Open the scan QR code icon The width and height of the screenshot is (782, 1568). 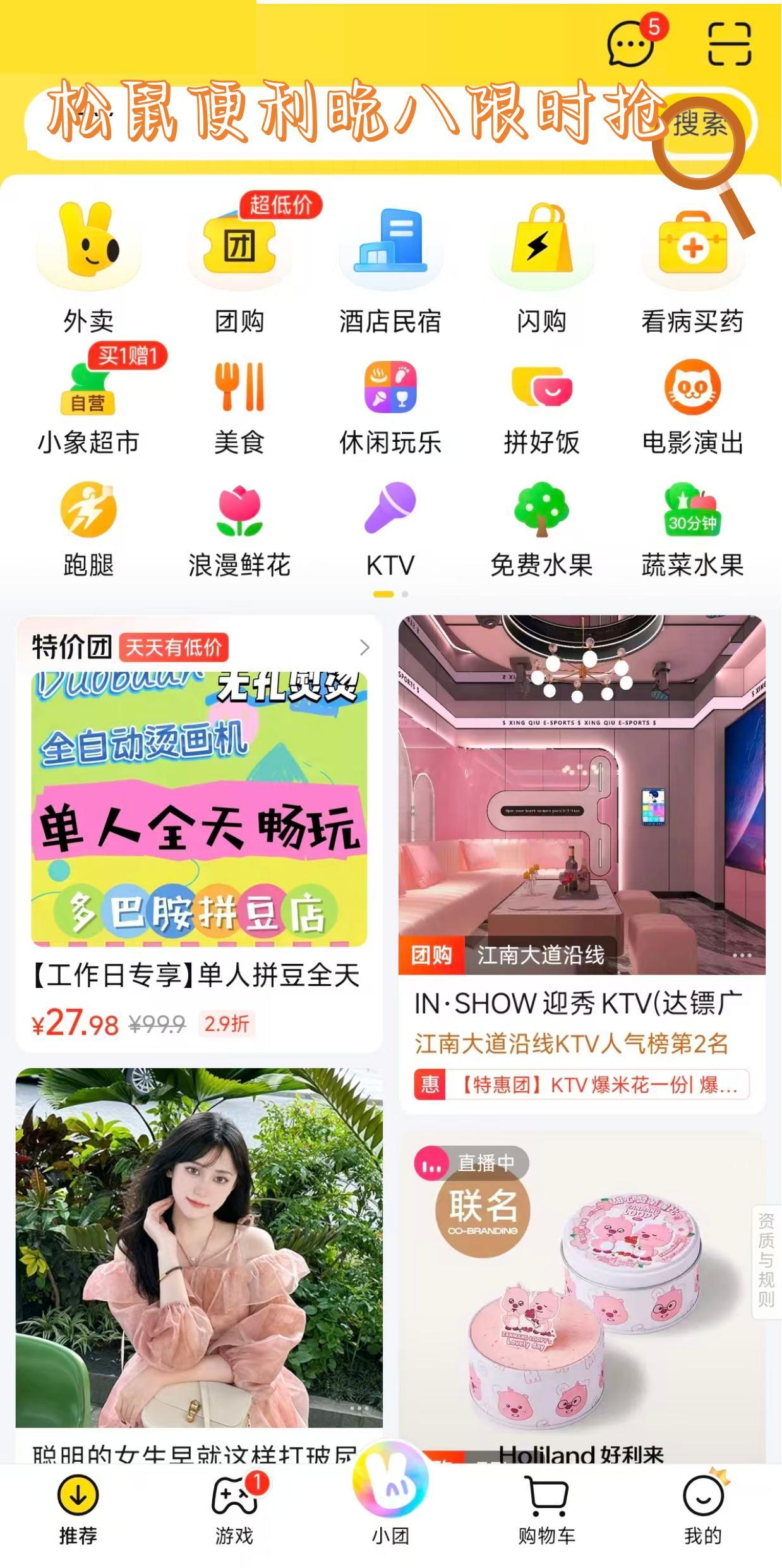(730, 44)
